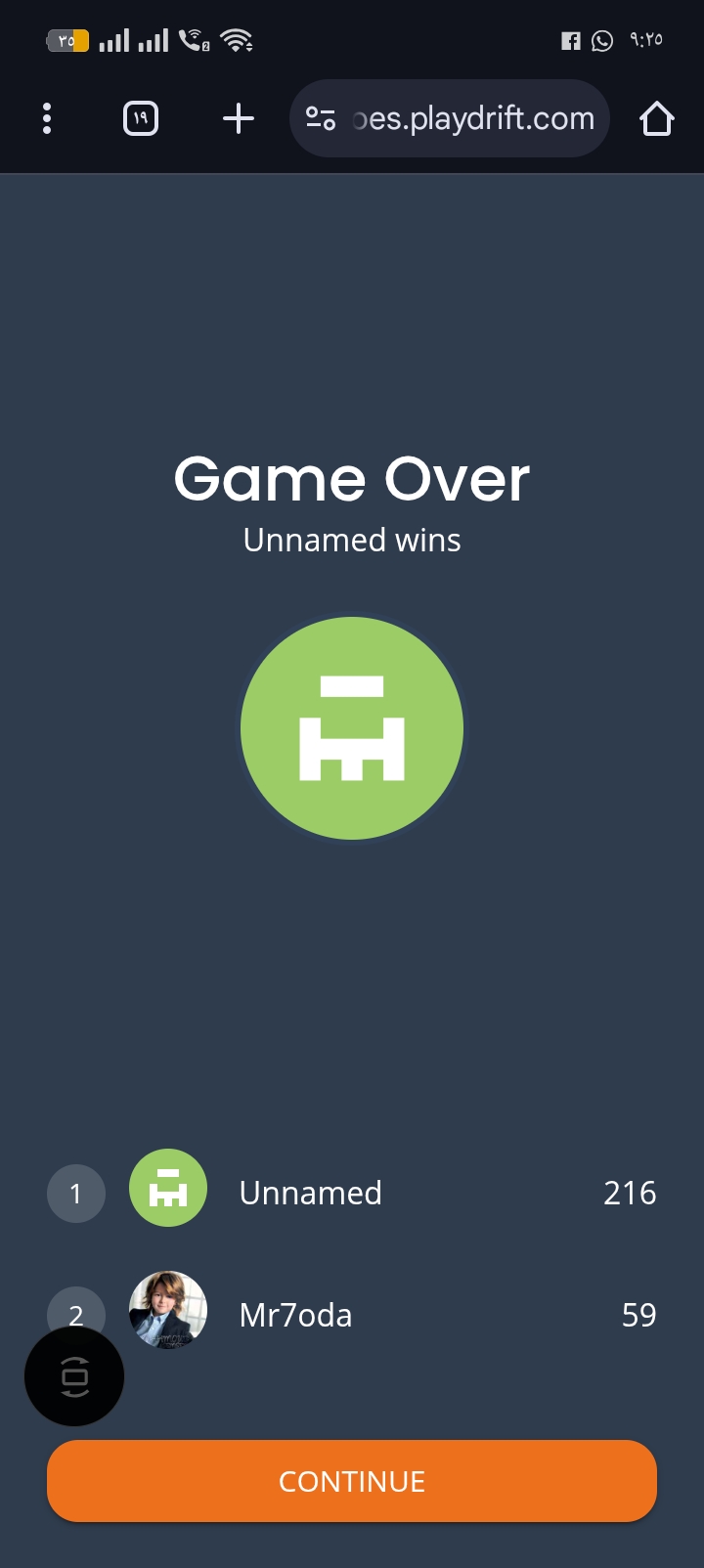Open the tab switcher showing open tabs
Viewport: 704px width, 1568px height.
[x=141, y=119]
